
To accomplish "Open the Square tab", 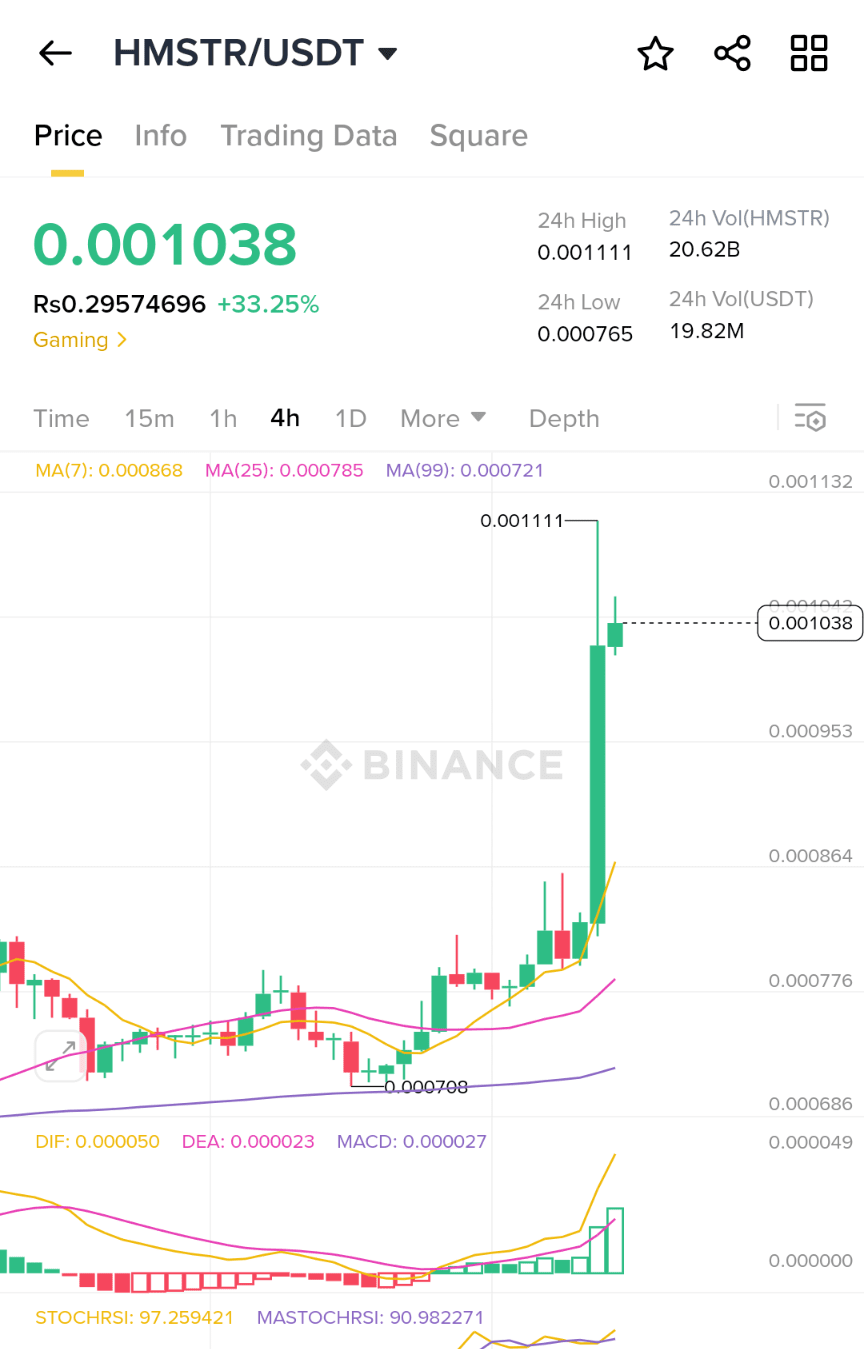I will click(478, 136).
